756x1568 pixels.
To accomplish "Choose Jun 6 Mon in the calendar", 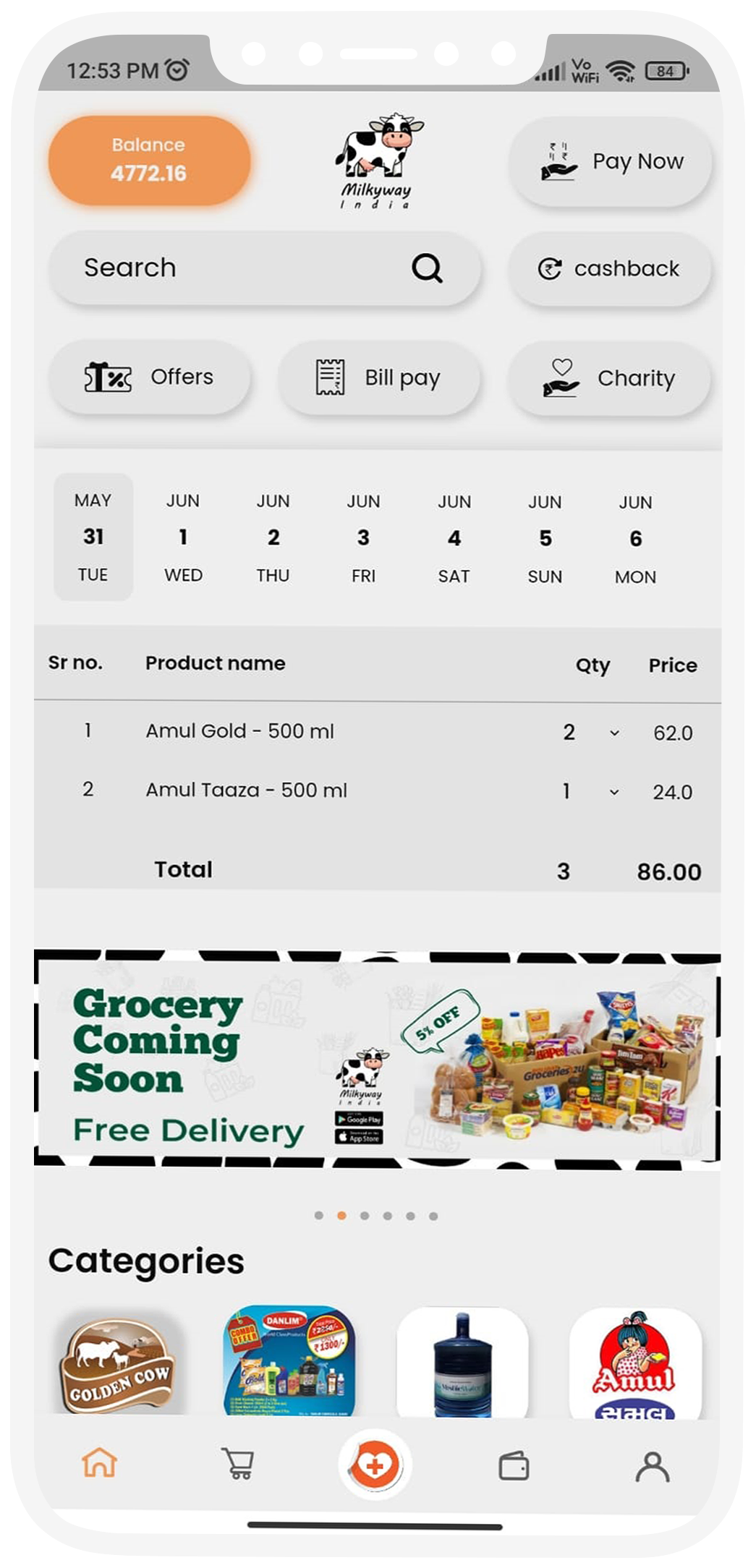I will click(635, 539).
